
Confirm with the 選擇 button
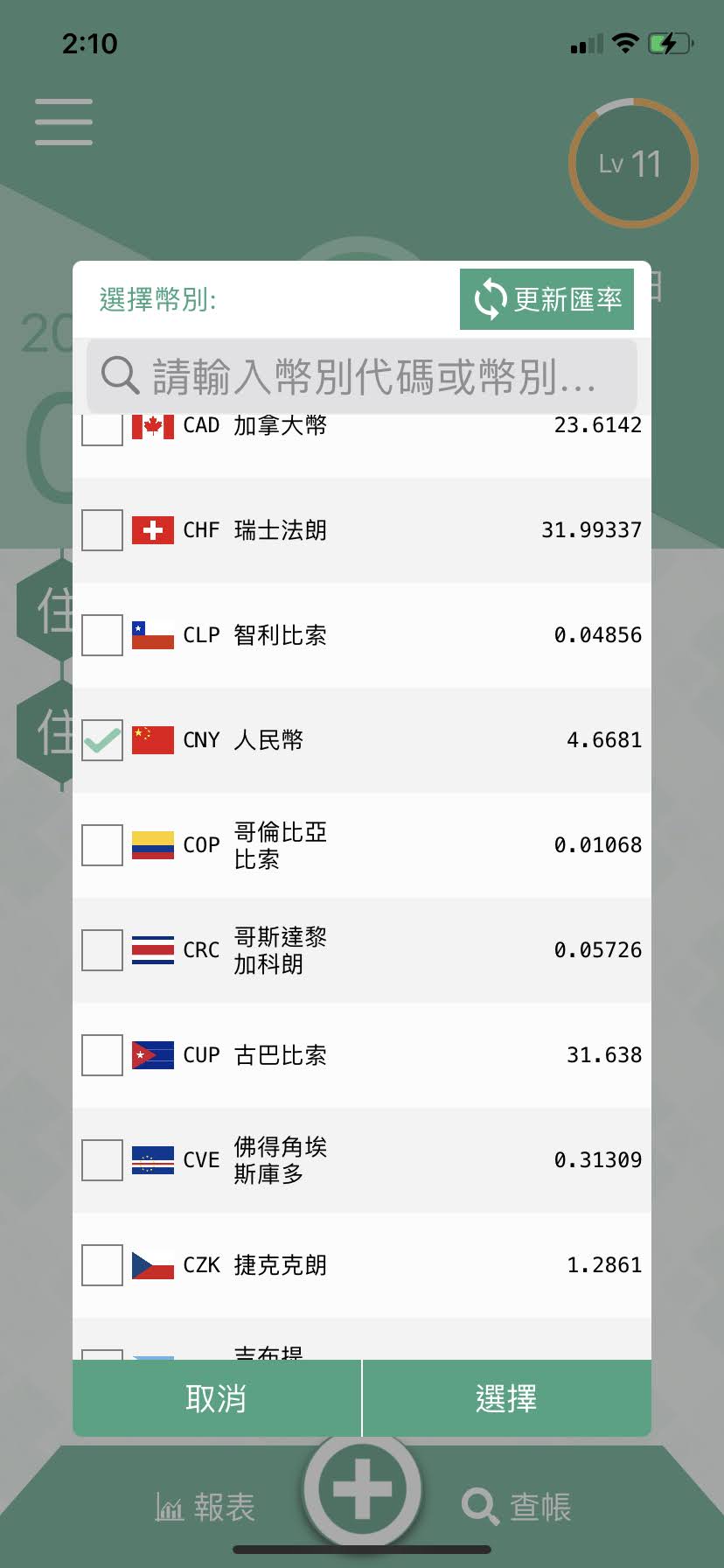pyautogui.click(x=507, y=1398)
